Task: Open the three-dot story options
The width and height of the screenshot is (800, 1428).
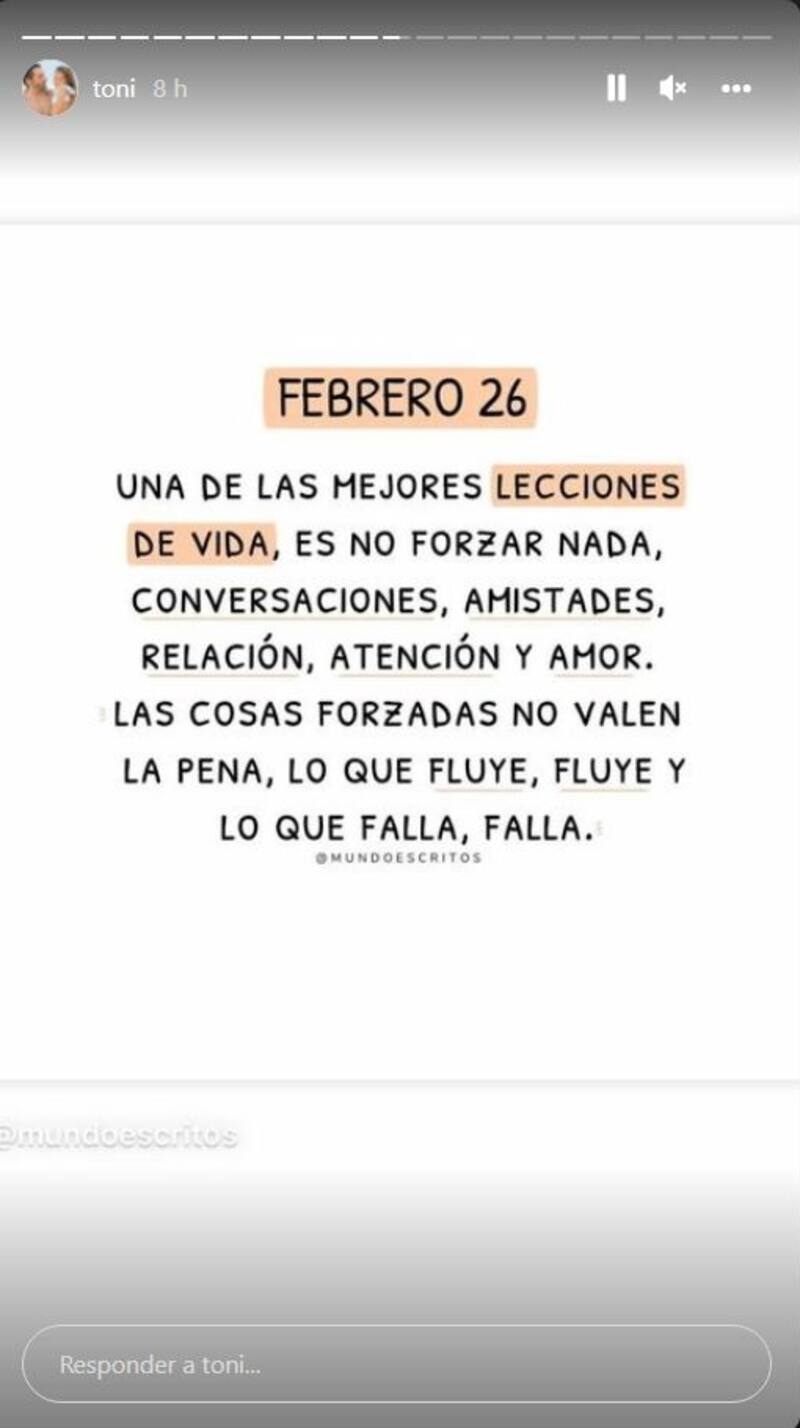Action: click(x=736, y=89)
